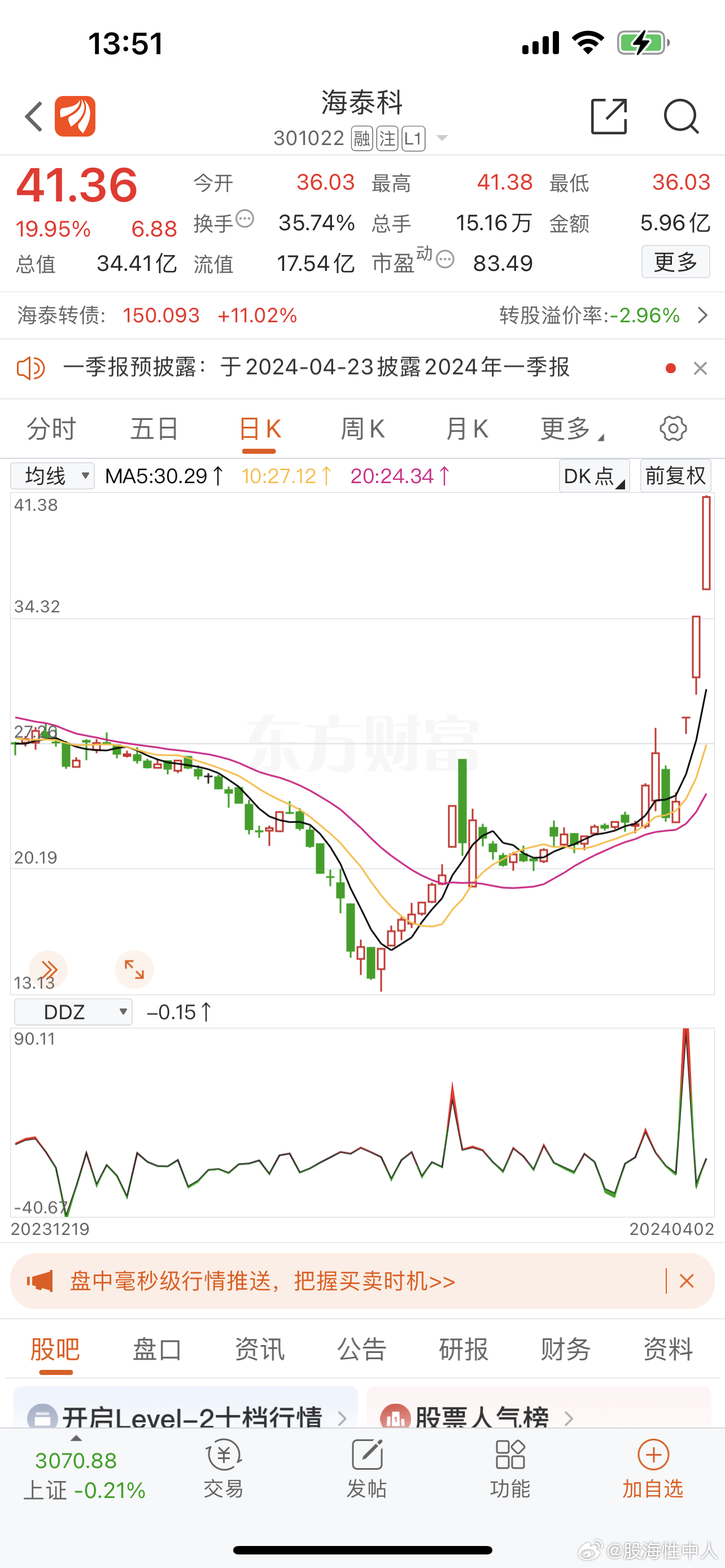The width and height of the screenshot is (725, 1568).
Task: Open chart settings via the gear icon
Action: click(672, 428)
